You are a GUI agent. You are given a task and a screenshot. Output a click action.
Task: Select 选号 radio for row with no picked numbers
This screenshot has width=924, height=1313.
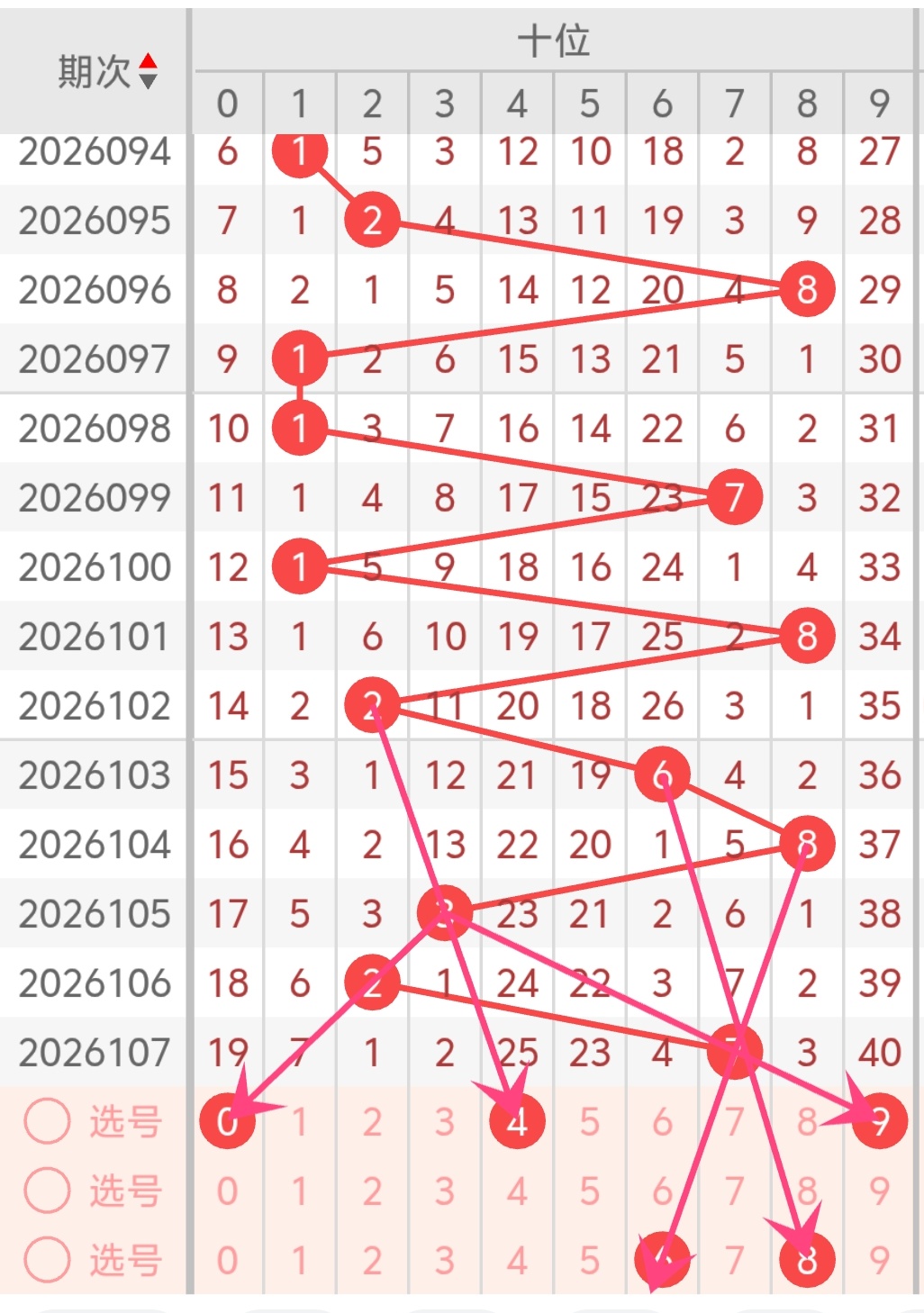47,1191
